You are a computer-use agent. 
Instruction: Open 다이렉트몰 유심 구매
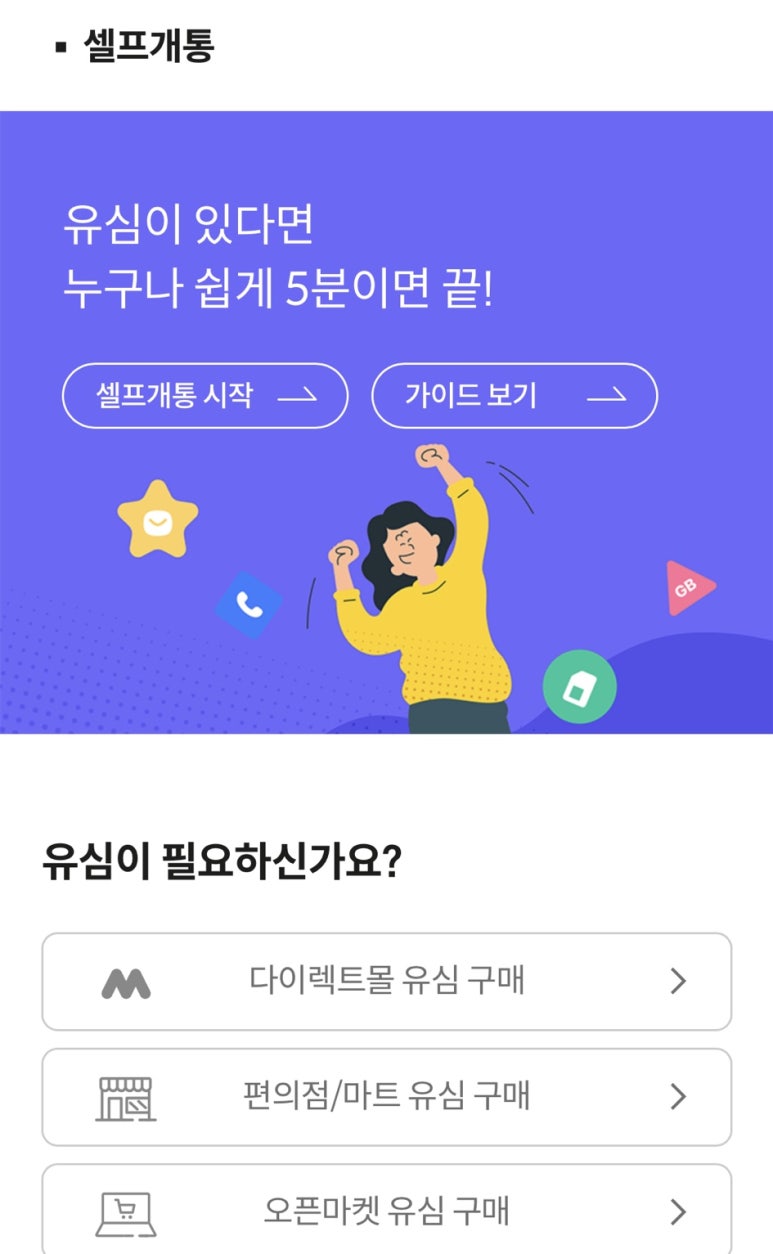click(x=386, y=981)
